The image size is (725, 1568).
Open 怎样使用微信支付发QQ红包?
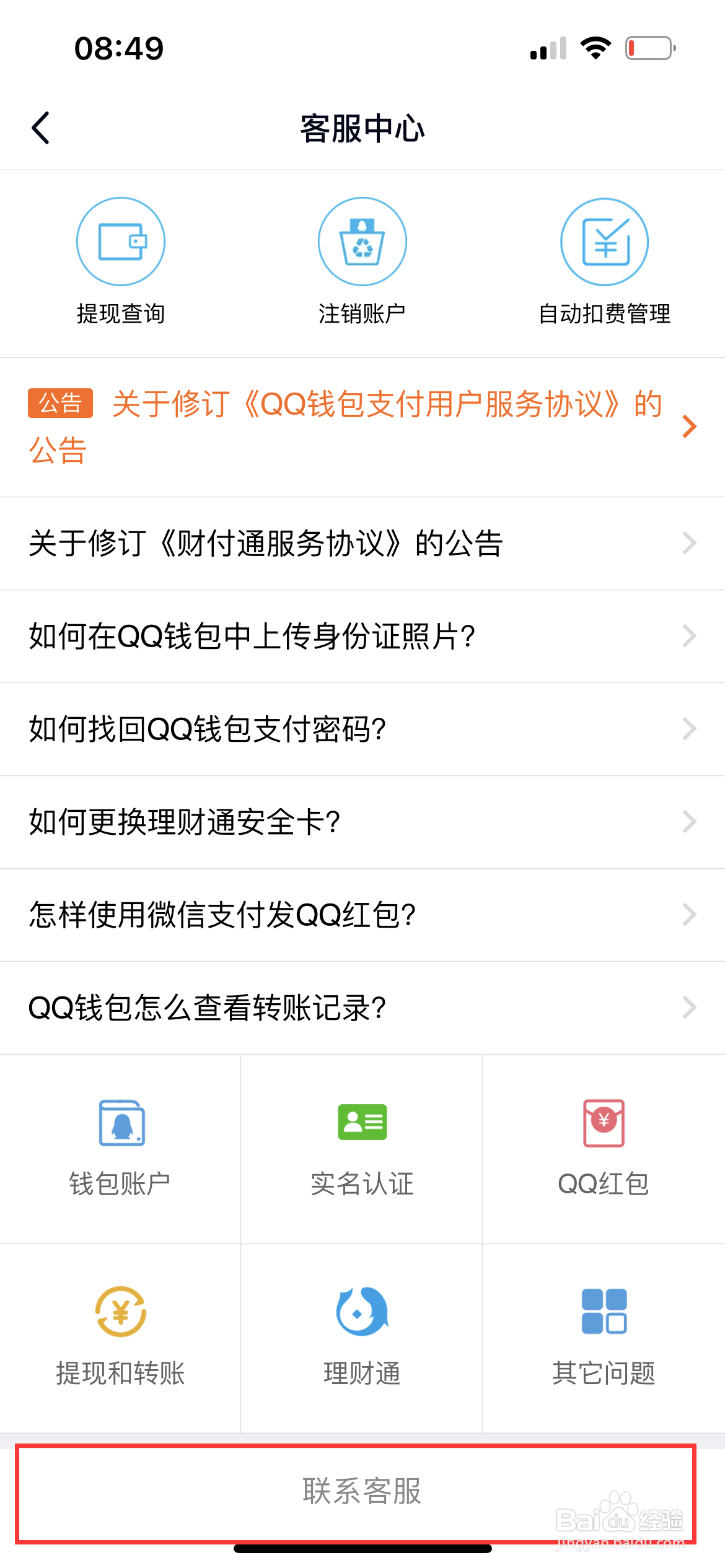pos(362,915)
